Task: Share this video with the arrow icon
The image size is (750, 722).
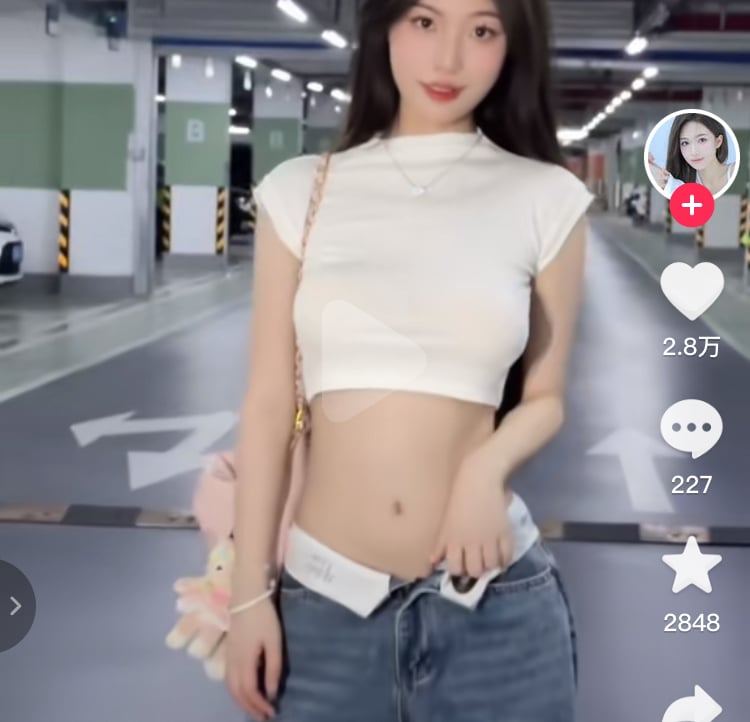Action: (694, 704)
